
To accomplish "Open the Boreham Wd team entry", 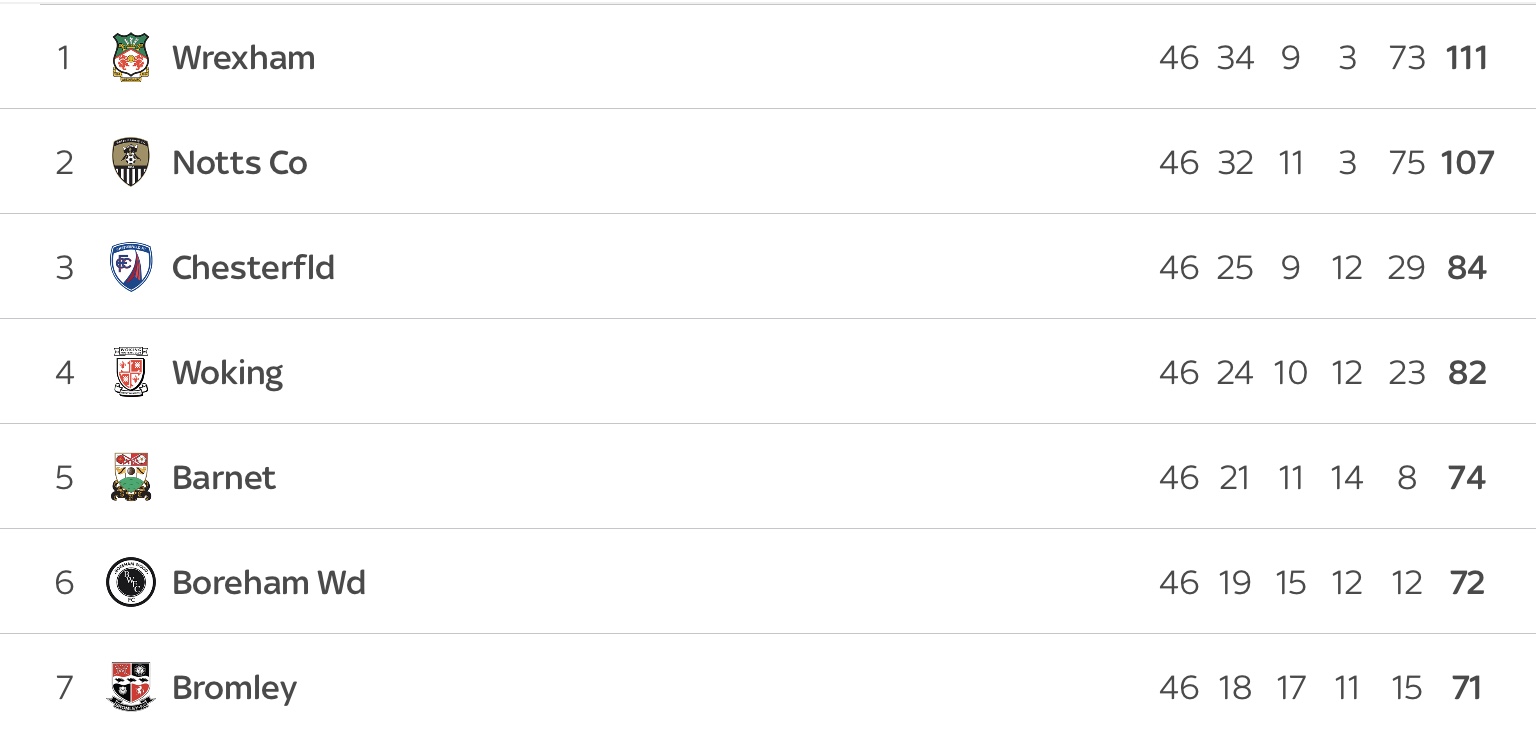I will coord(268,583).
